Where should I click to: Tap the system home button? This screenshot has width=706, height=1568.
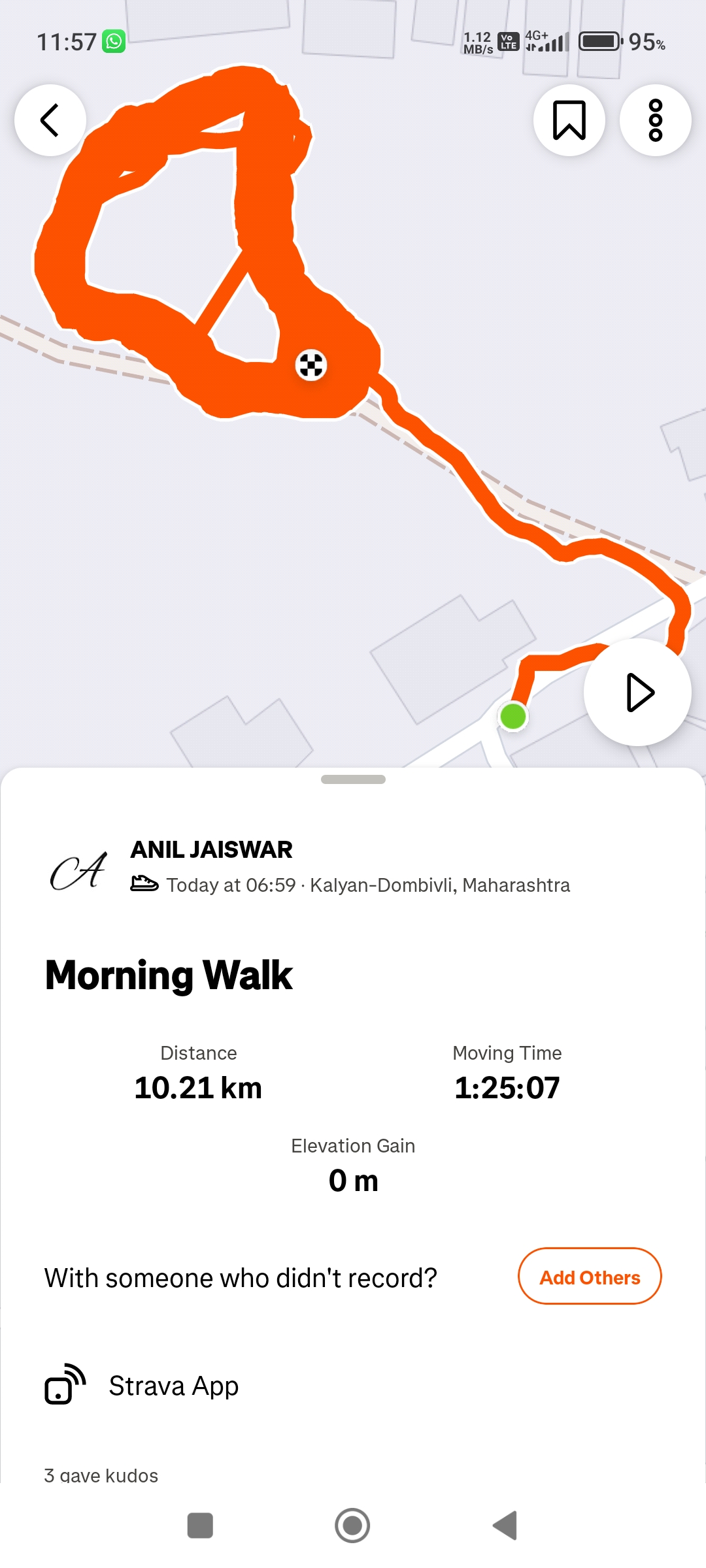pyautogui.click(x=352, y=1526)
